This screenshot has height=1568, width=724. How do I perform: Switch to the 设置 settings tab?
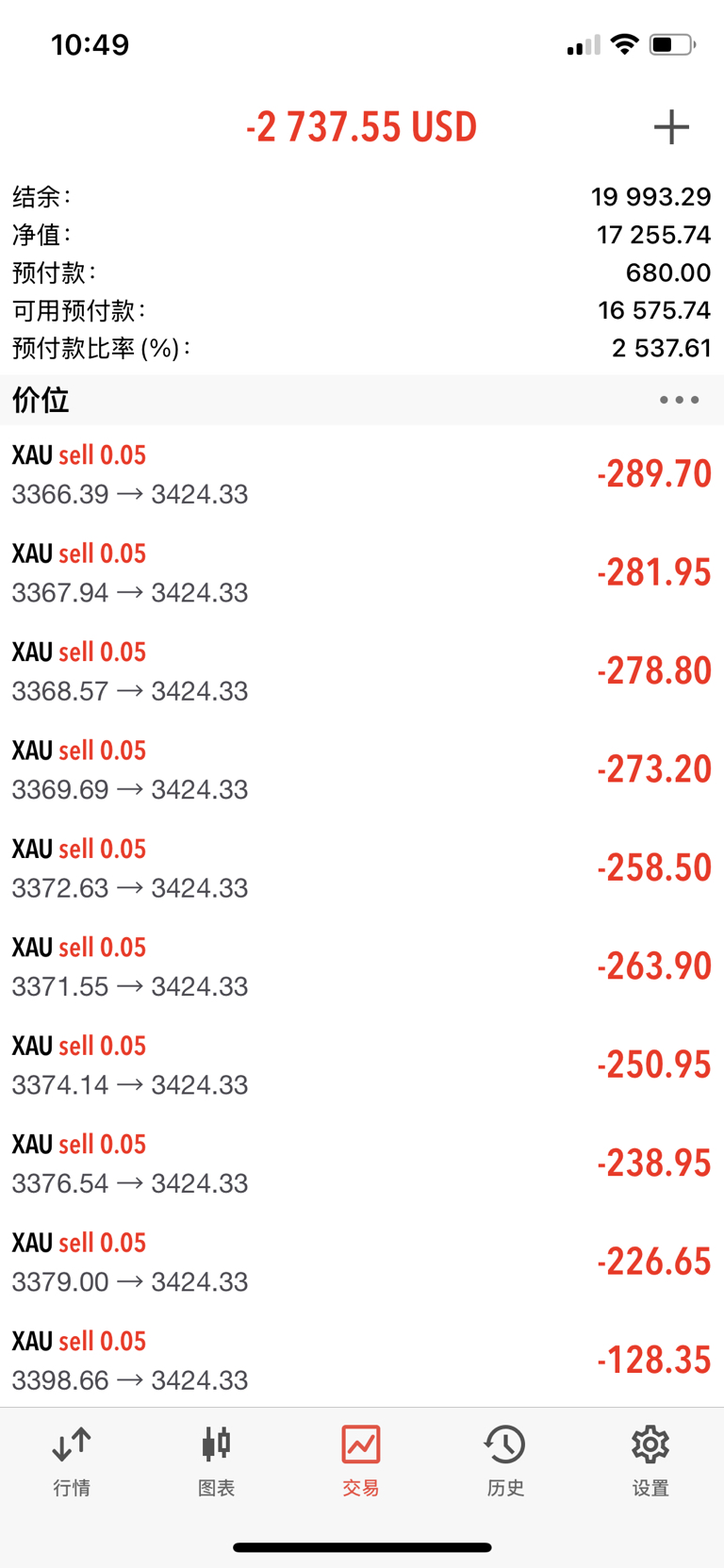coord(650,1461)
